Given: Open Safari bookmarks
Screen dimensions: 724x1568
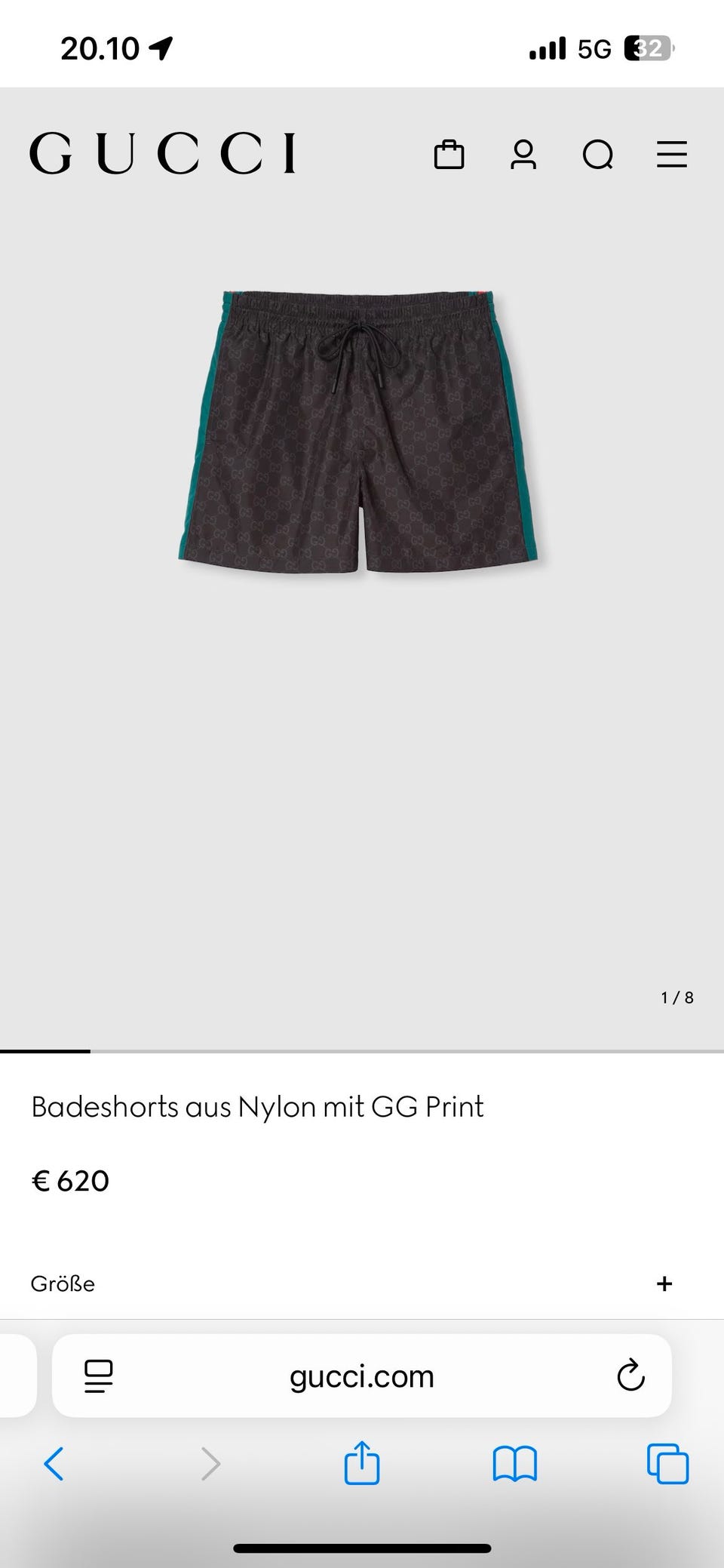Looking at the screenshot, I should click(514, 1464).
